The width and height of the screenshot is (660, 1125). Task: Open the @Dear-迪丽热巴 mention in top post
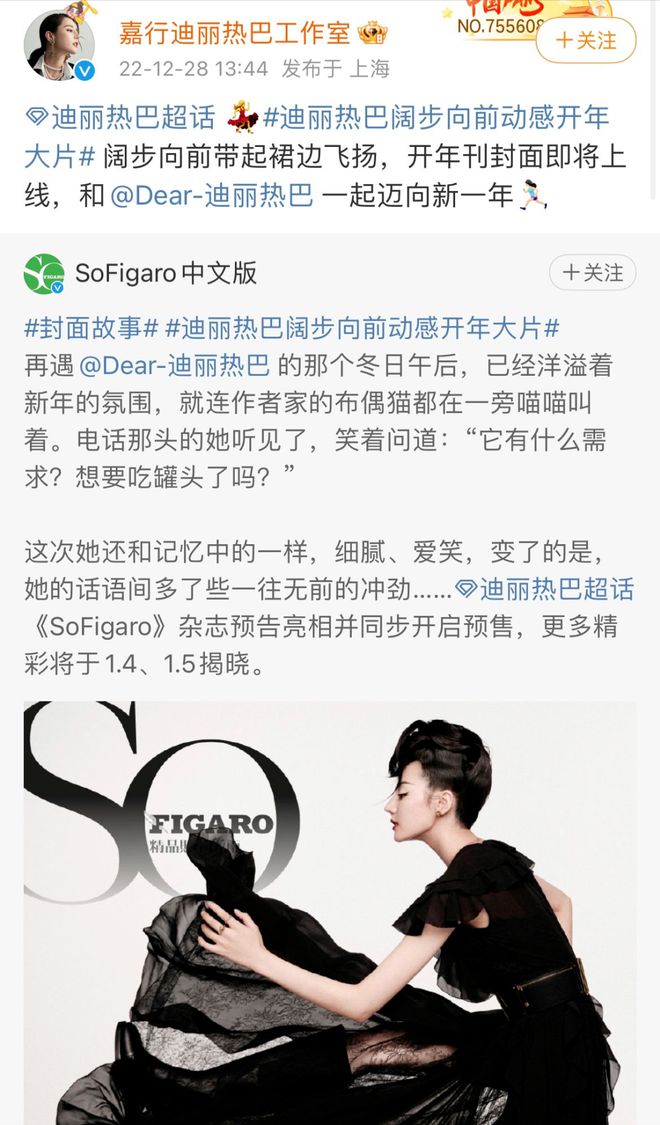pos(210,196)
